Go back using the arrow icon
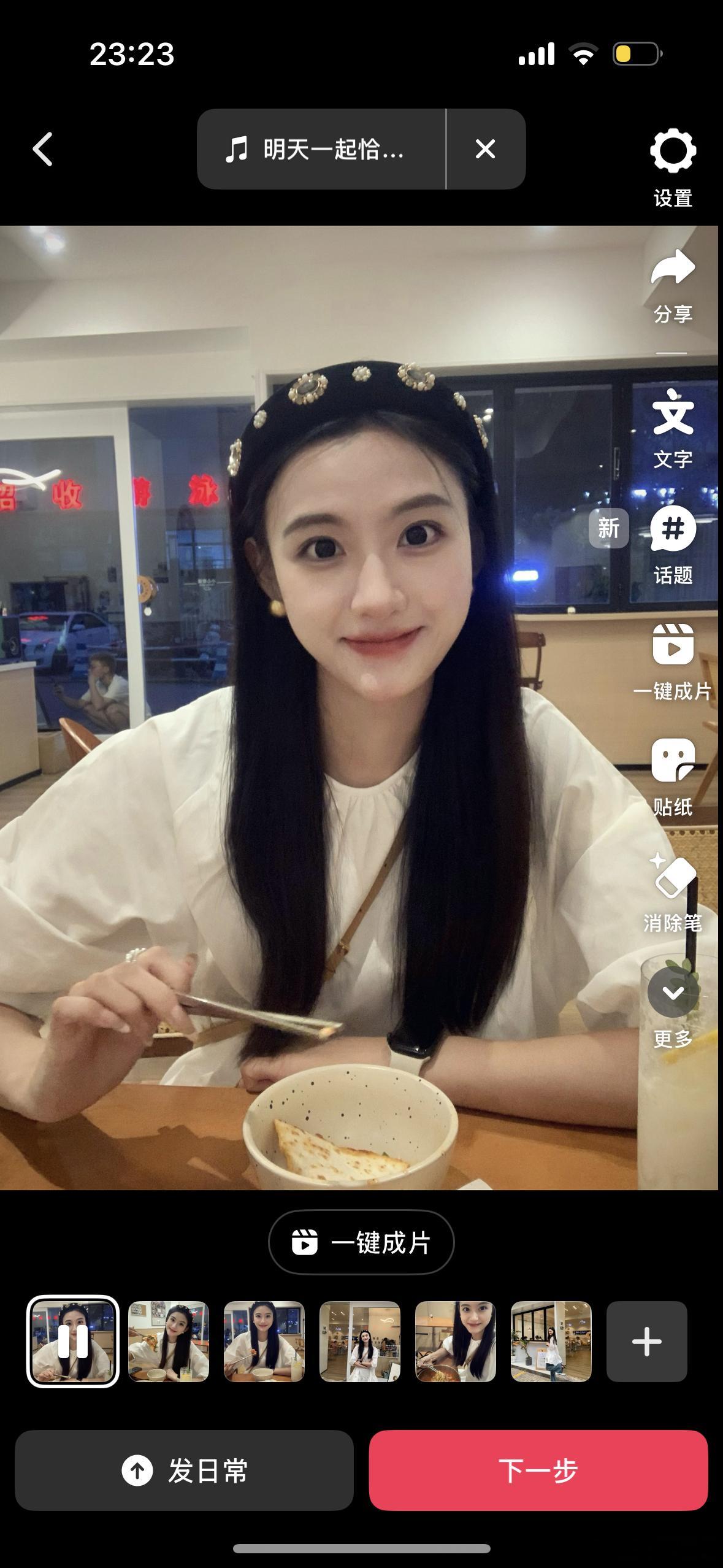The image size is (723, 1568). click(x=43, y=149)
